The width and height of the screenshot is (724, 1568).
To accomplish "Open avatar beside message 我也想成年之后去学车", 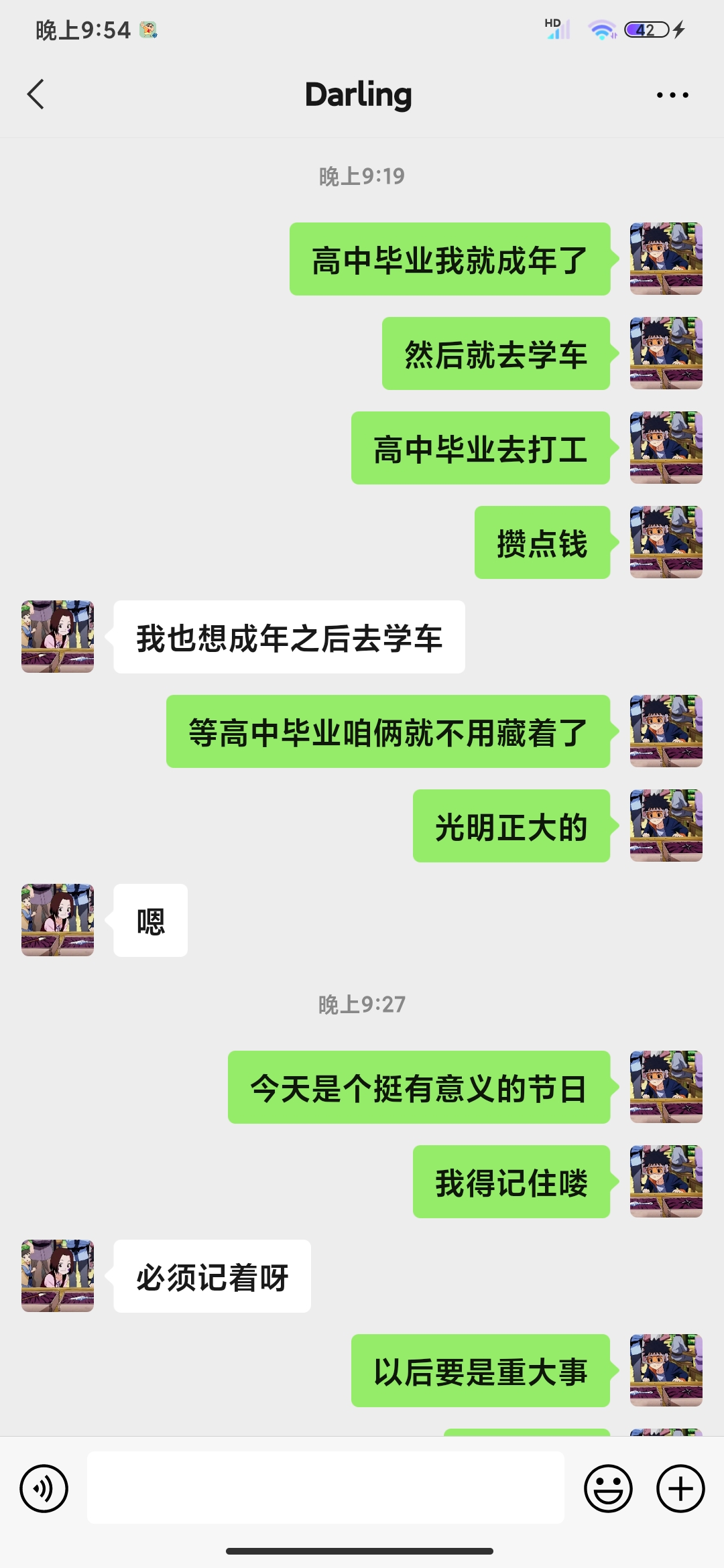I will pyautogui.click(x=58, y=637).
